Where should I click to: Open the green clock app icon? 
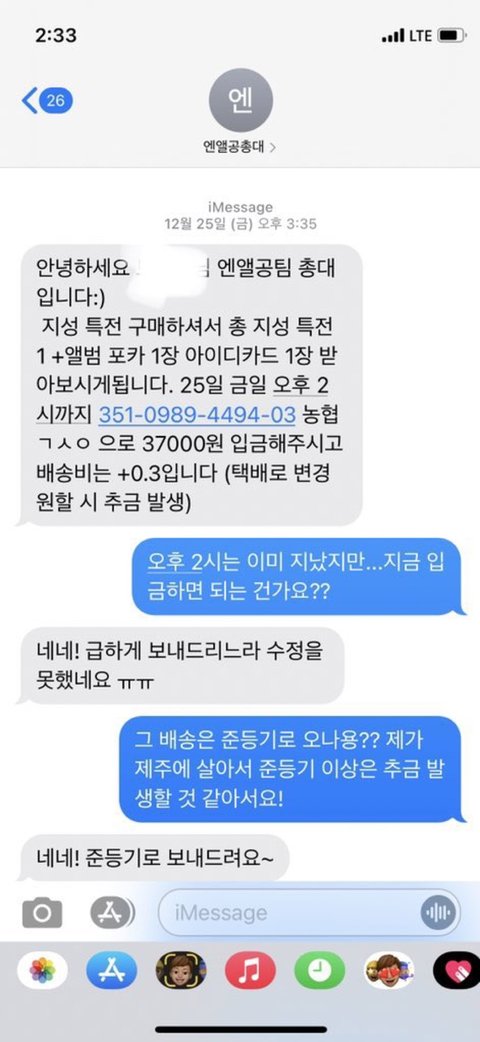[319, 970]
